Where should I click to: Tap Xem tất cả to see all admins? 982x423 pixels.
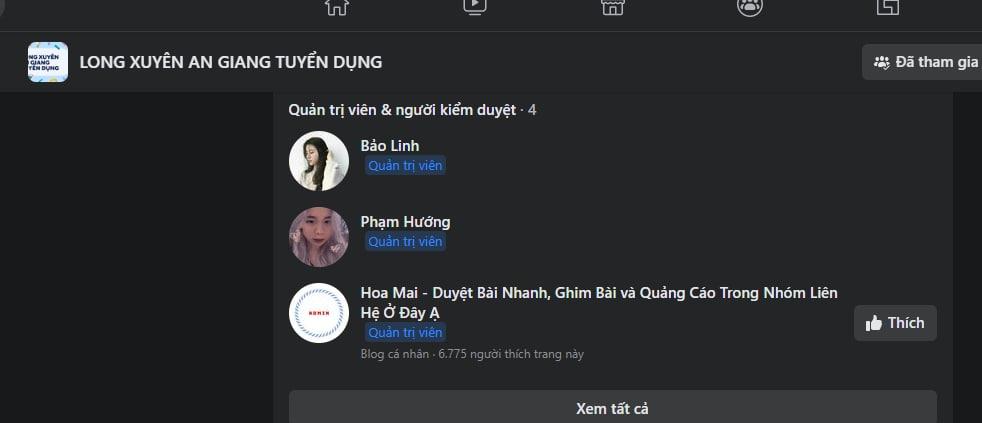[612, 408]
